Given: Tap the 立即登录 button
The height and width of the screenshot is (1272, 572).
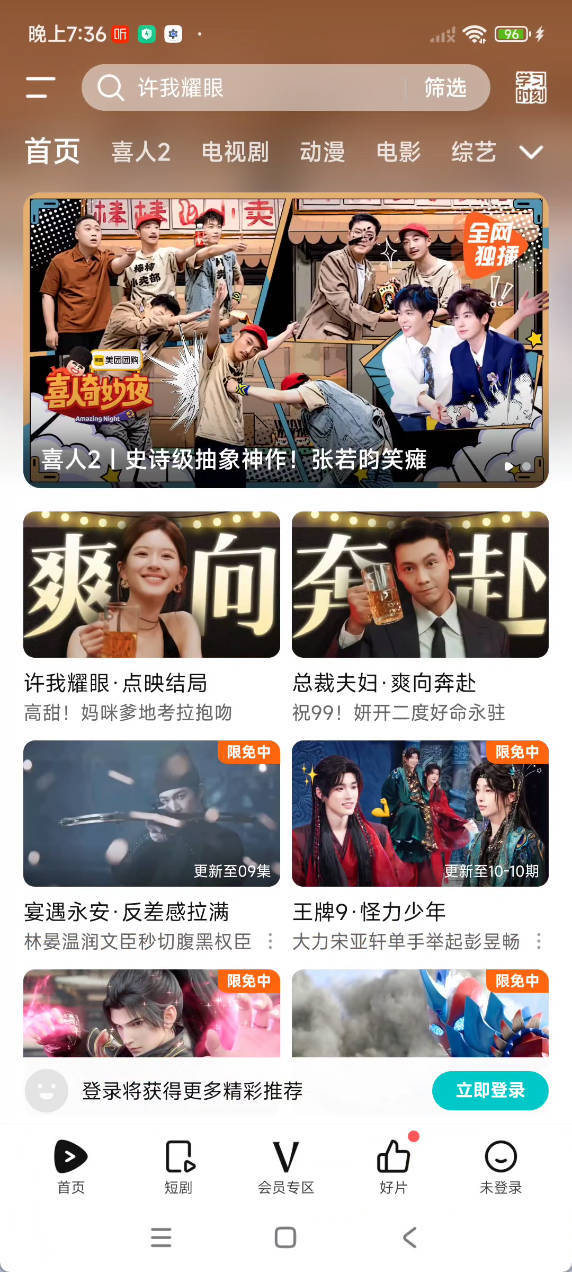Looking at the screenshot, I should [490, 1090].
